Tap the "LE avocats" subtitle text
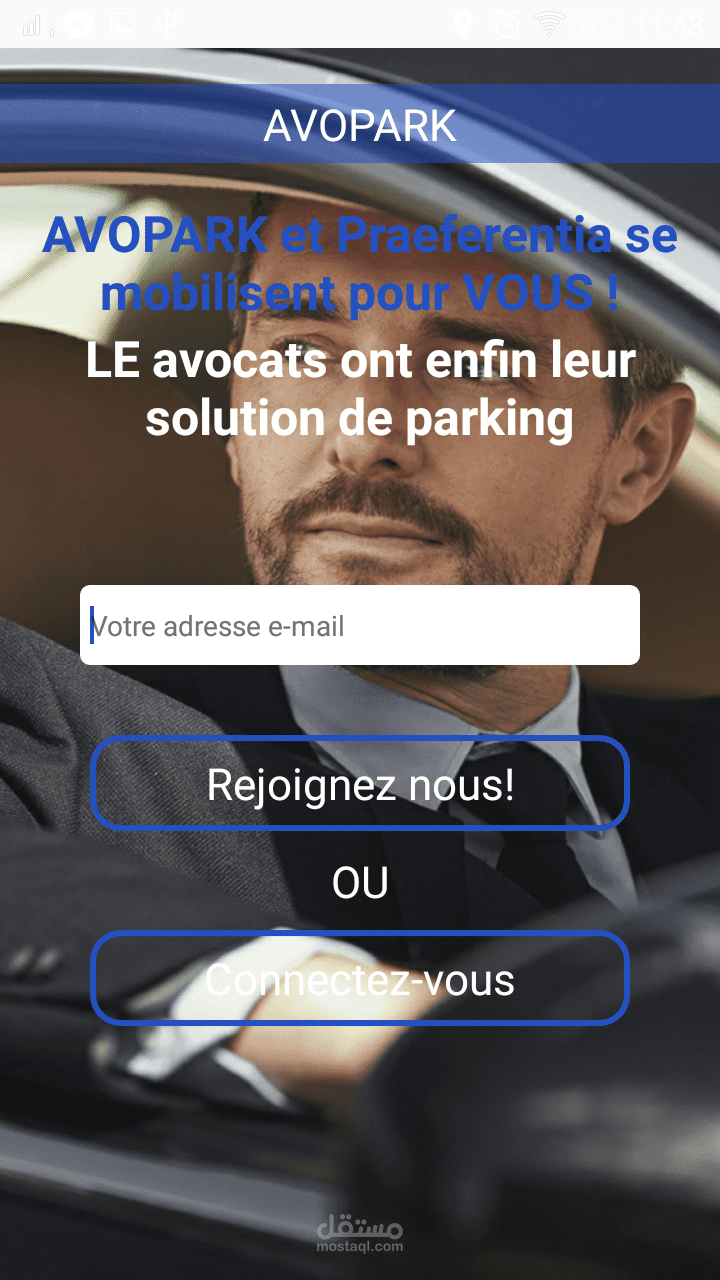The height and width of the screenshot is (1280, 720). pyautogui.click(x=360, y=390)
